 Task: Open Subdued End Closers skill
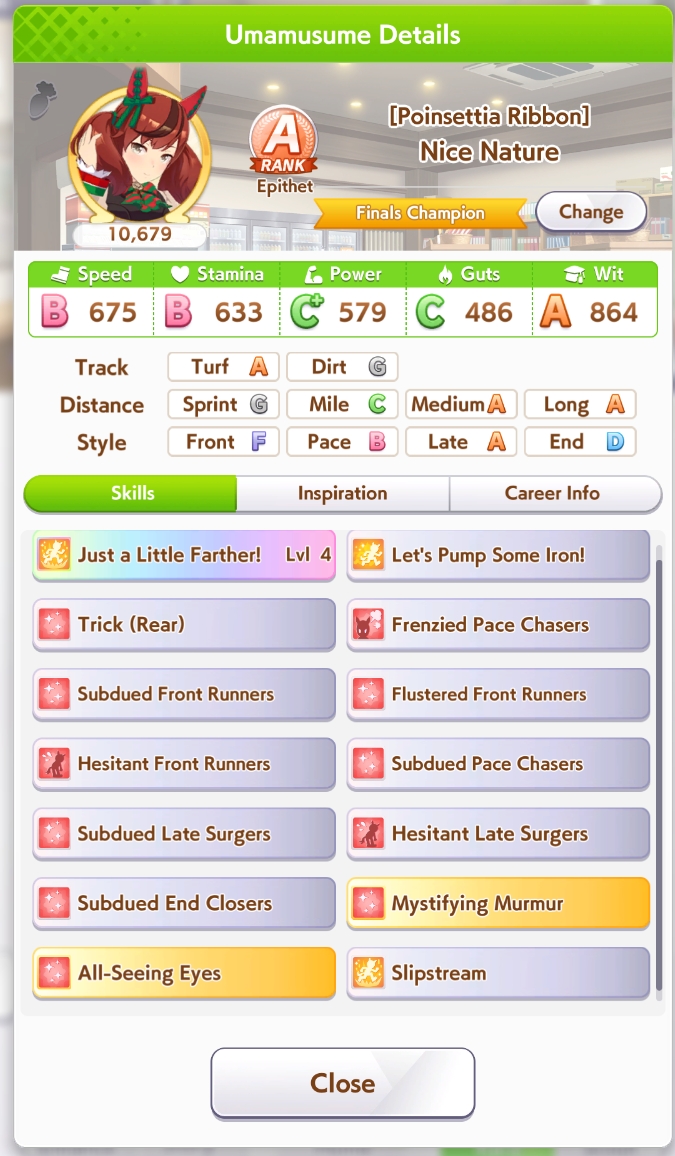(184, 903)
